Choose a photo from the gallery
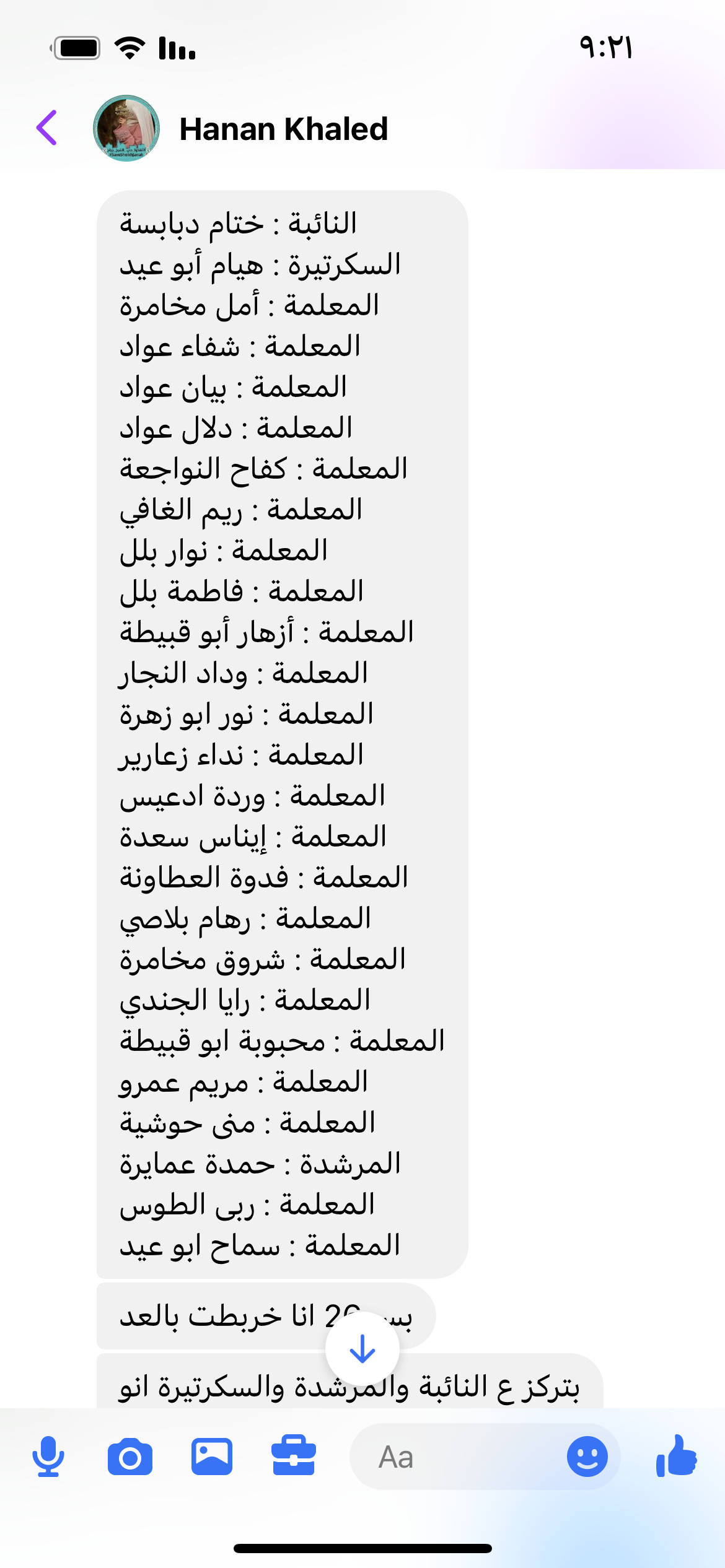Image resolution: width=725 pixels, height=1568 pixels. [212, 1457]
